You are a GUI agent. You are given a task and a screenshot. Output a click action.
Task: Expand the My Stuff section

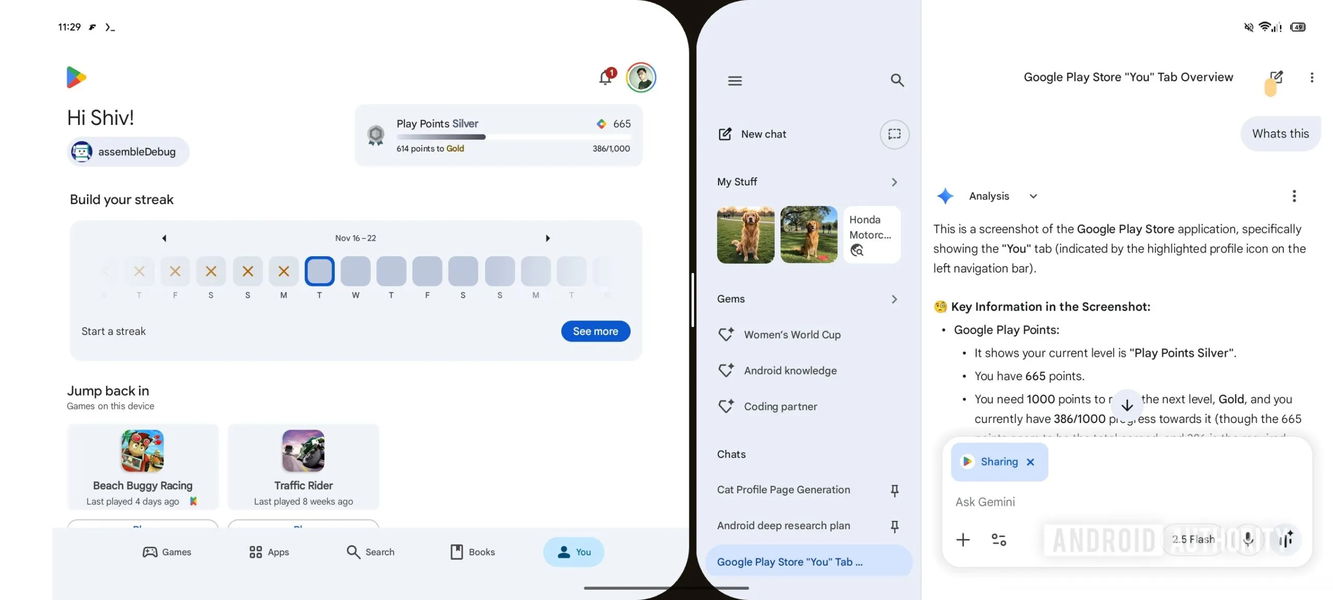[x=894, y=182]
